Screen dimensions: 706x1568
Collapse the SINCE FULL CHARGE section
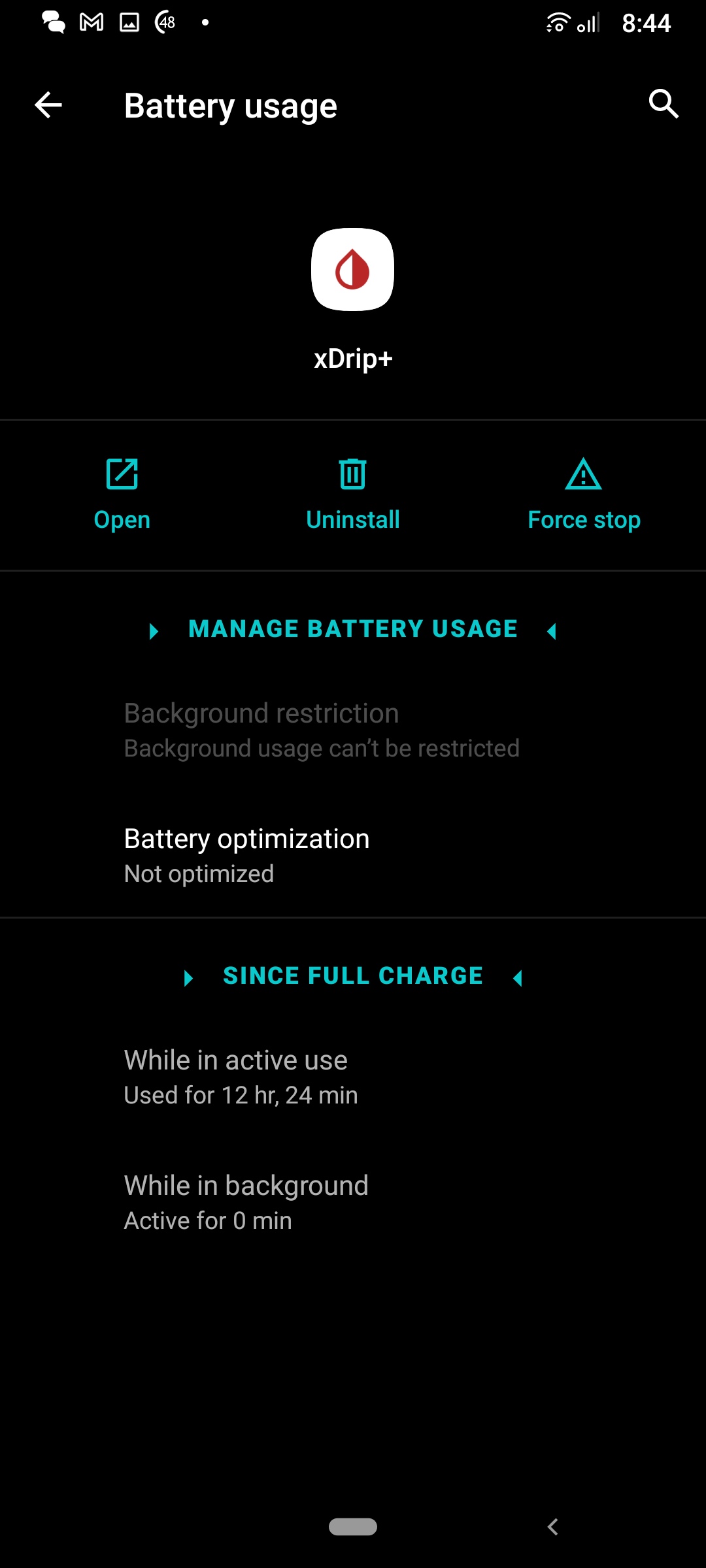point(353,976)
